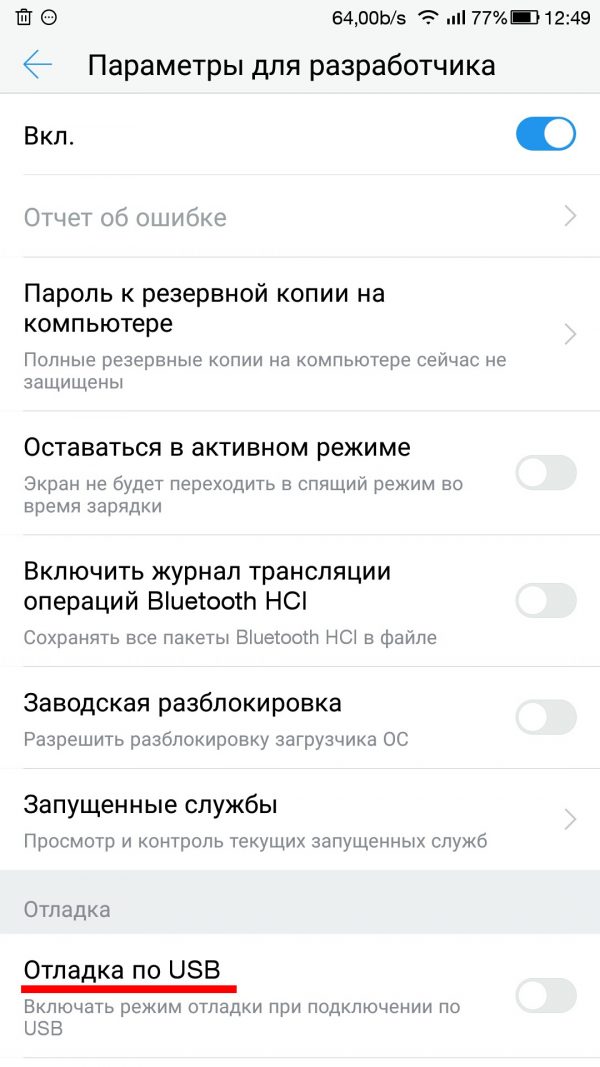Toggle the Bluetooth HCI log switch

pos(546,600)
